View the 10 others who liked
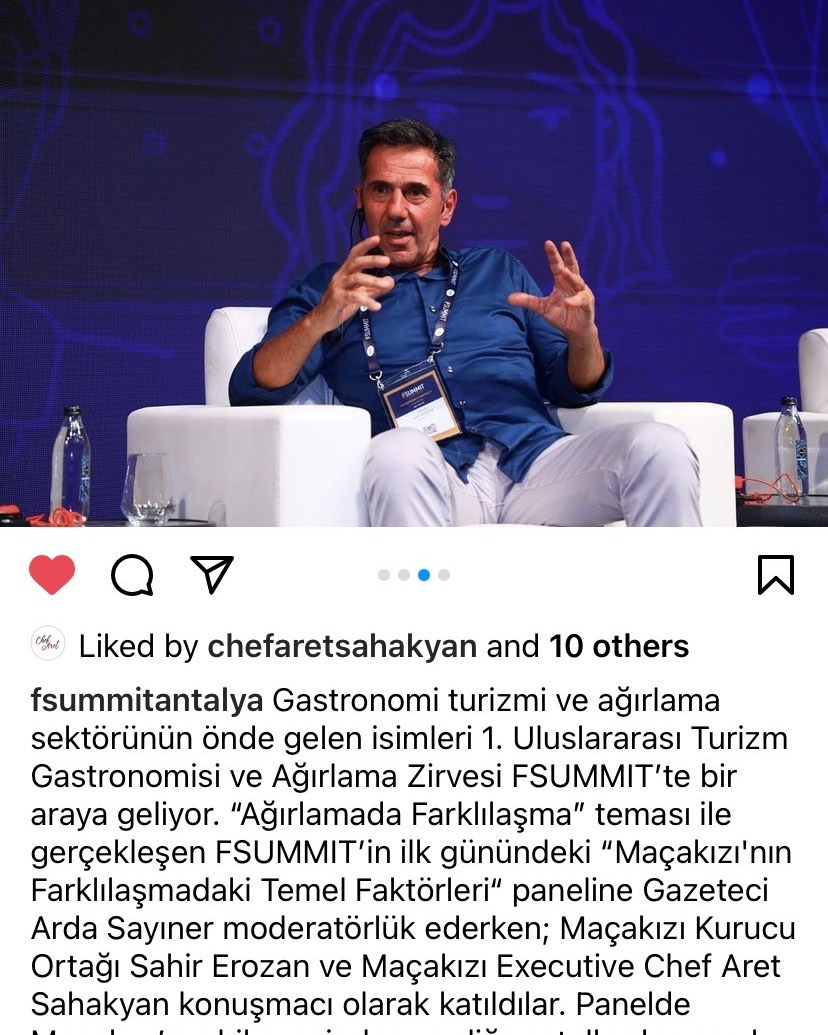This screenshot has width=828, height=1035. tap(619, 647)
